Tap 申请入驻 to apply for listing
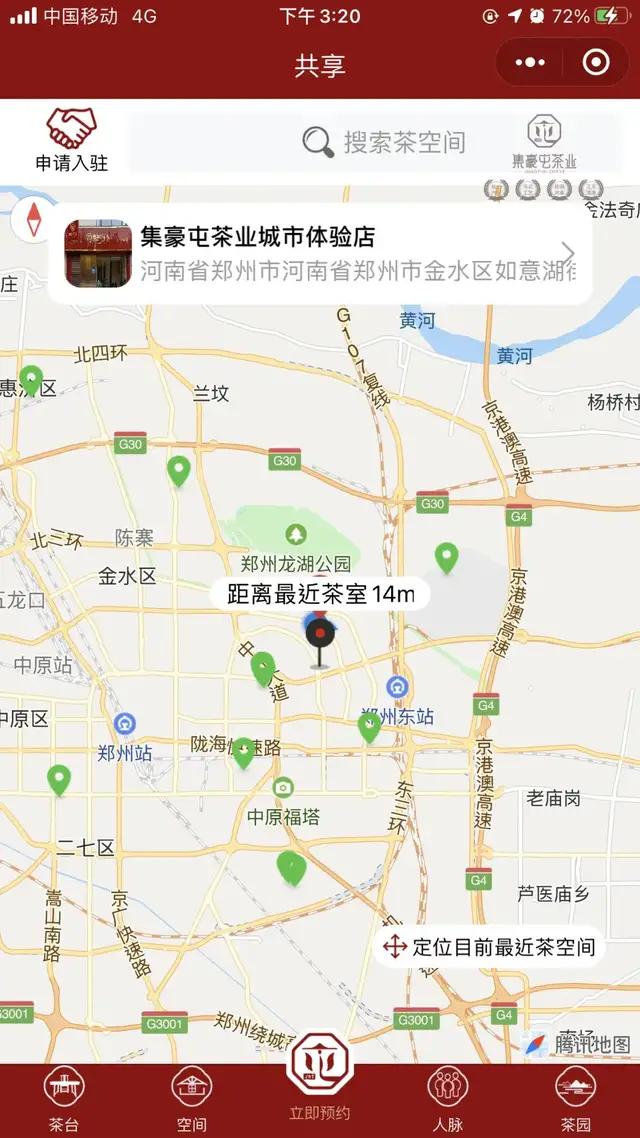Screen dimensions: 640x1138 point(71,141)
